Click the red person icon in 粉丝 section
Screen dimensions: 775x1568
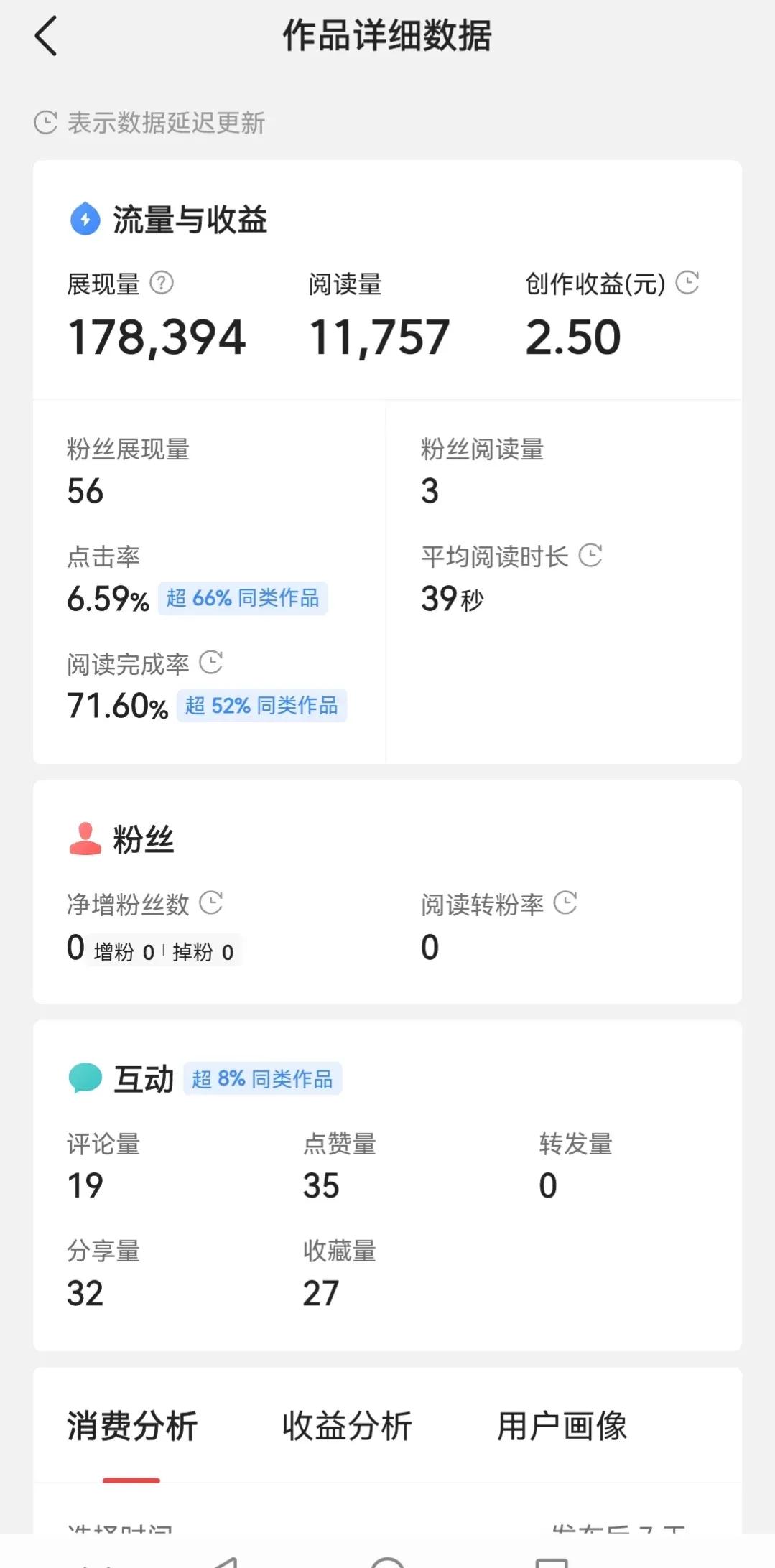(x=84, y=836)
